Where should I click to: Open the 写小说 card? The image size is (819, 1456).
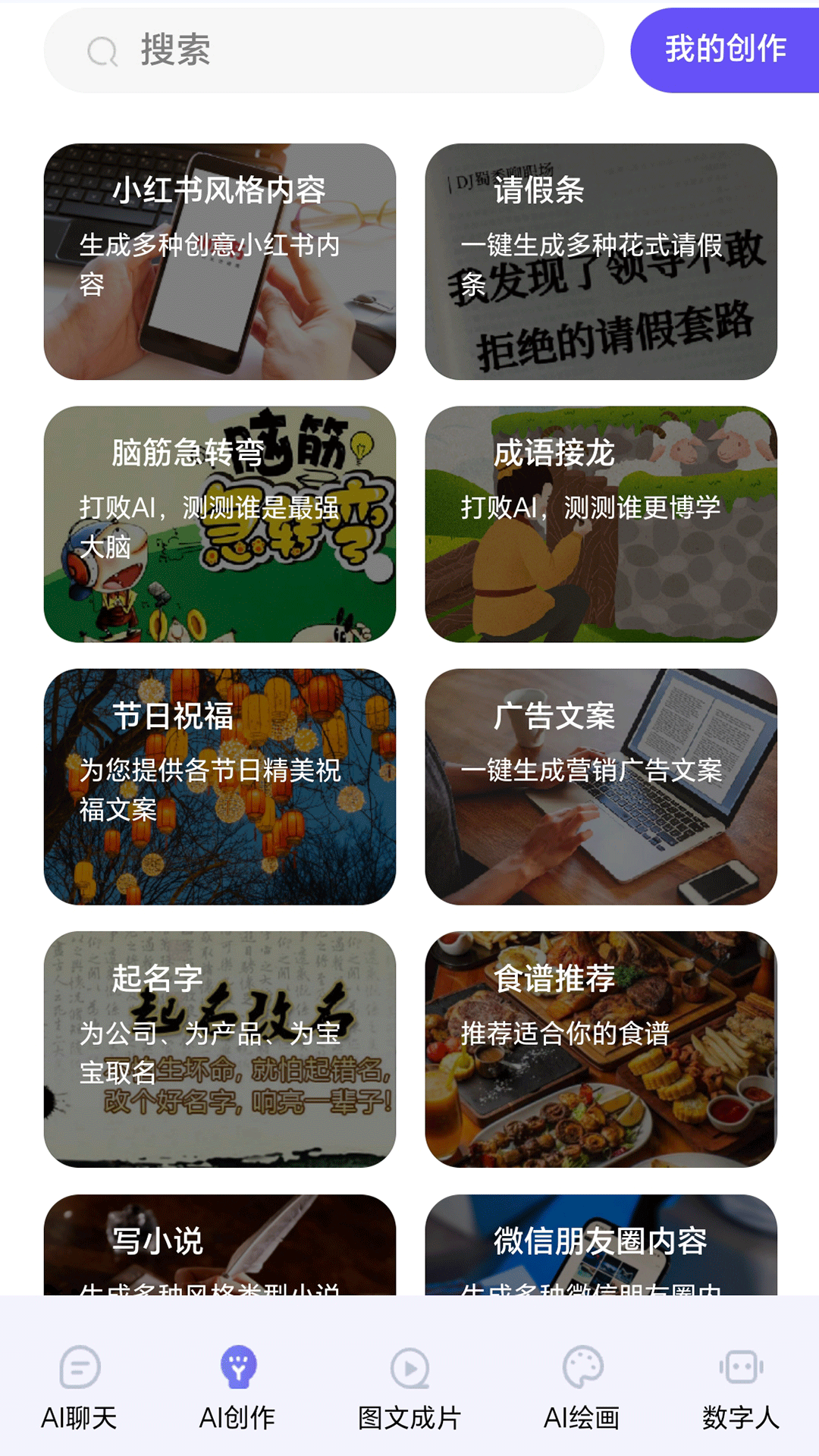point(220,1244)
